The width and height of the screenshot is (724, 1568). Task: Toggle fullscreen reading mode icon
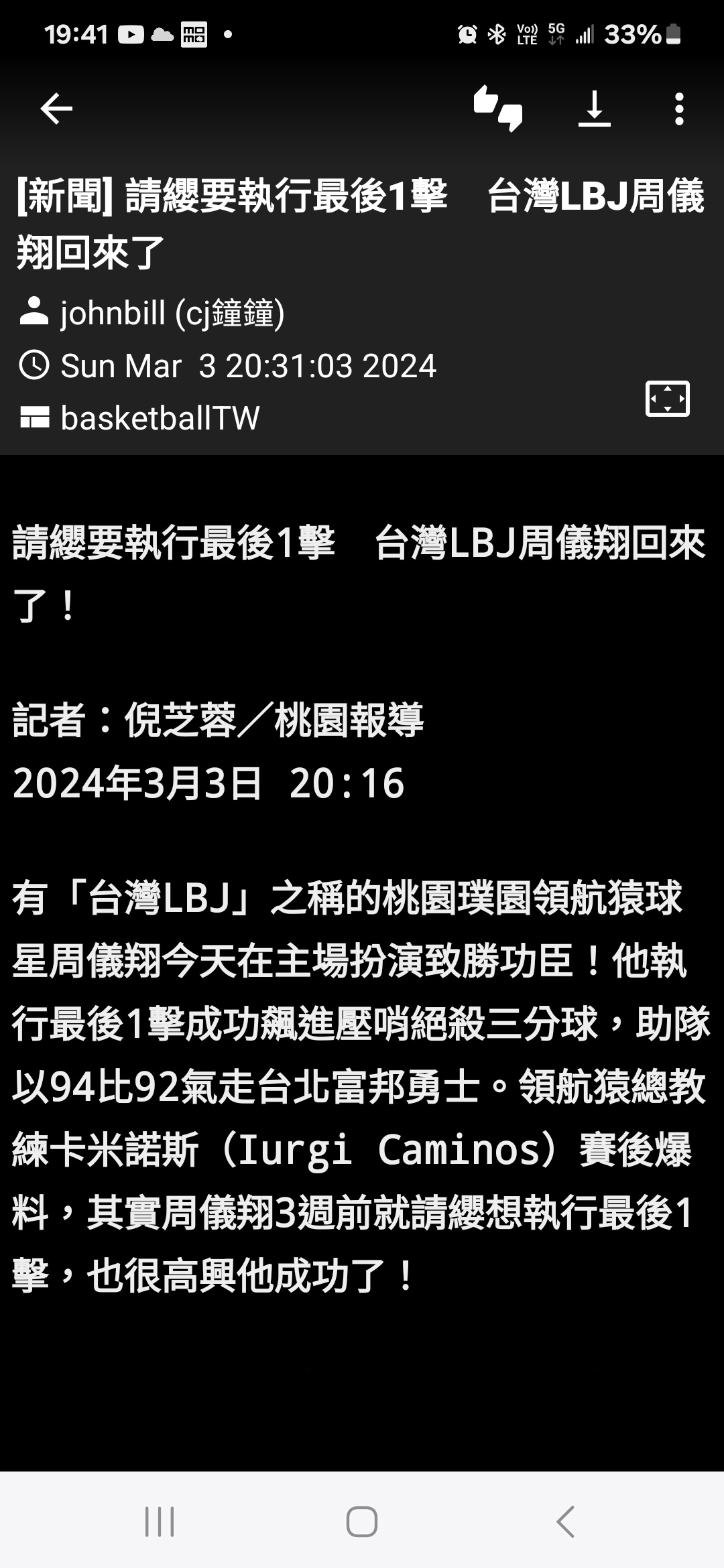[667, 399]
